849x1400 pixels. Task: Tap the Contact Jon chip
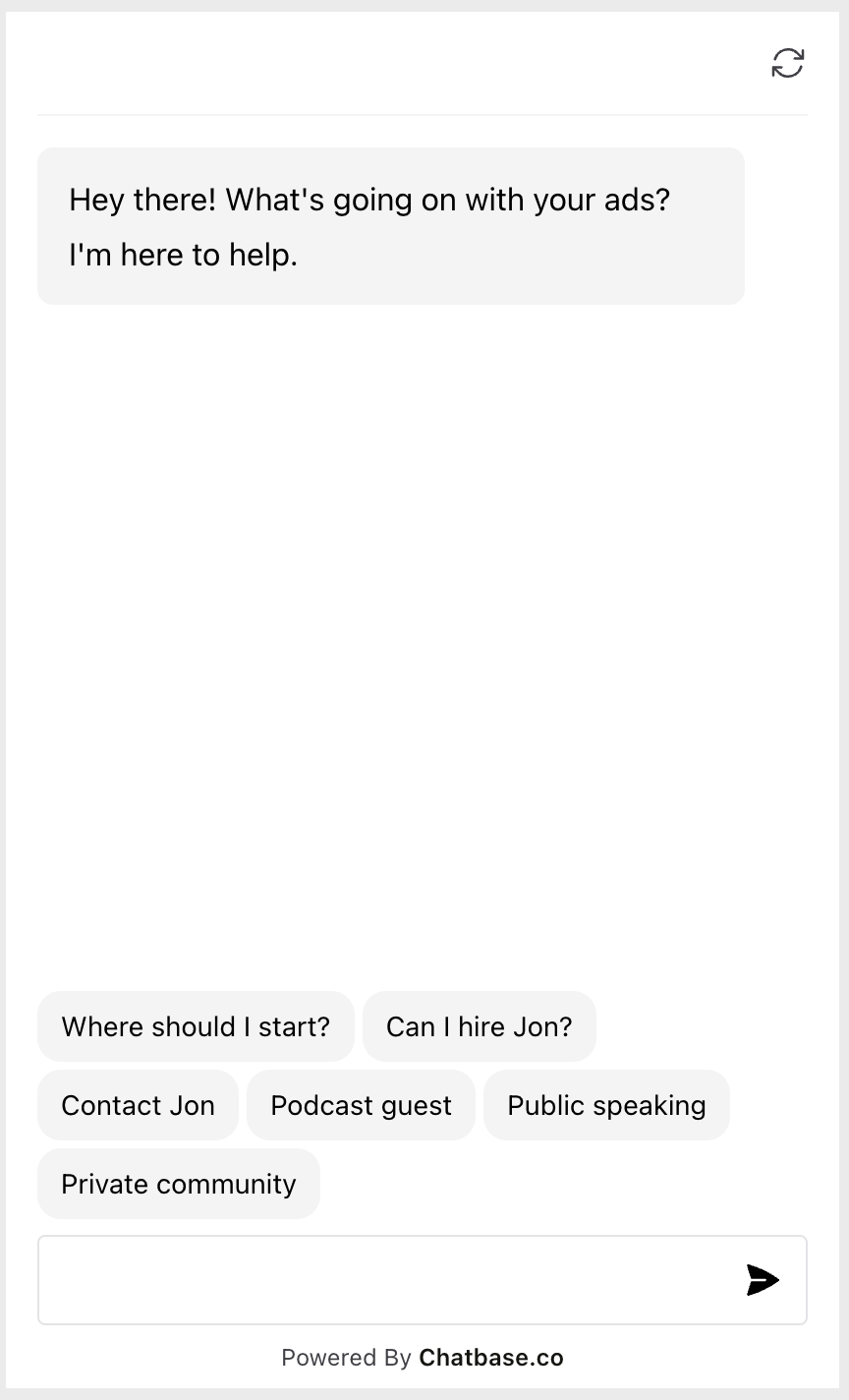(138, 1105)
